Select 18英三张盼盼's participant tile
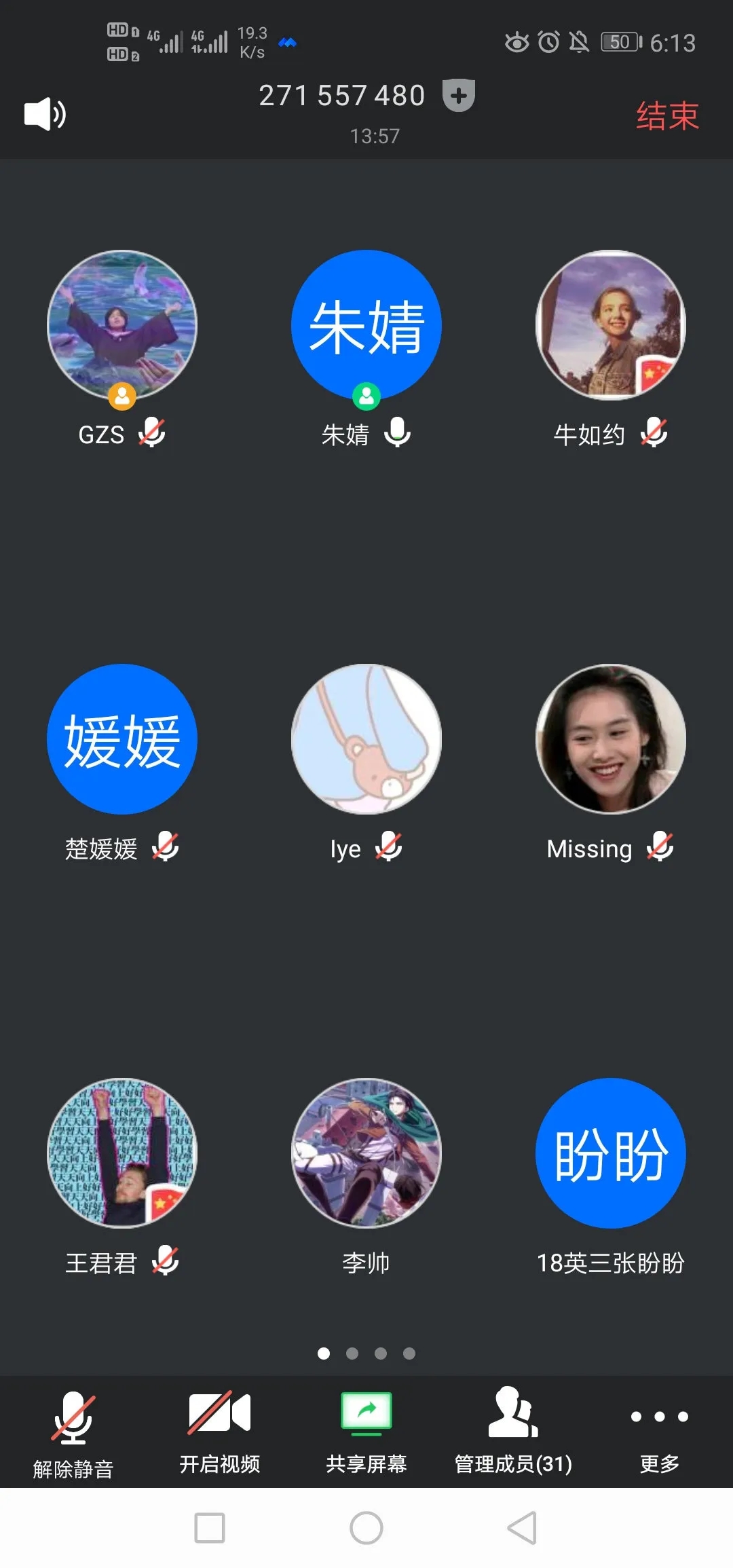 (x=611, y=1153)
